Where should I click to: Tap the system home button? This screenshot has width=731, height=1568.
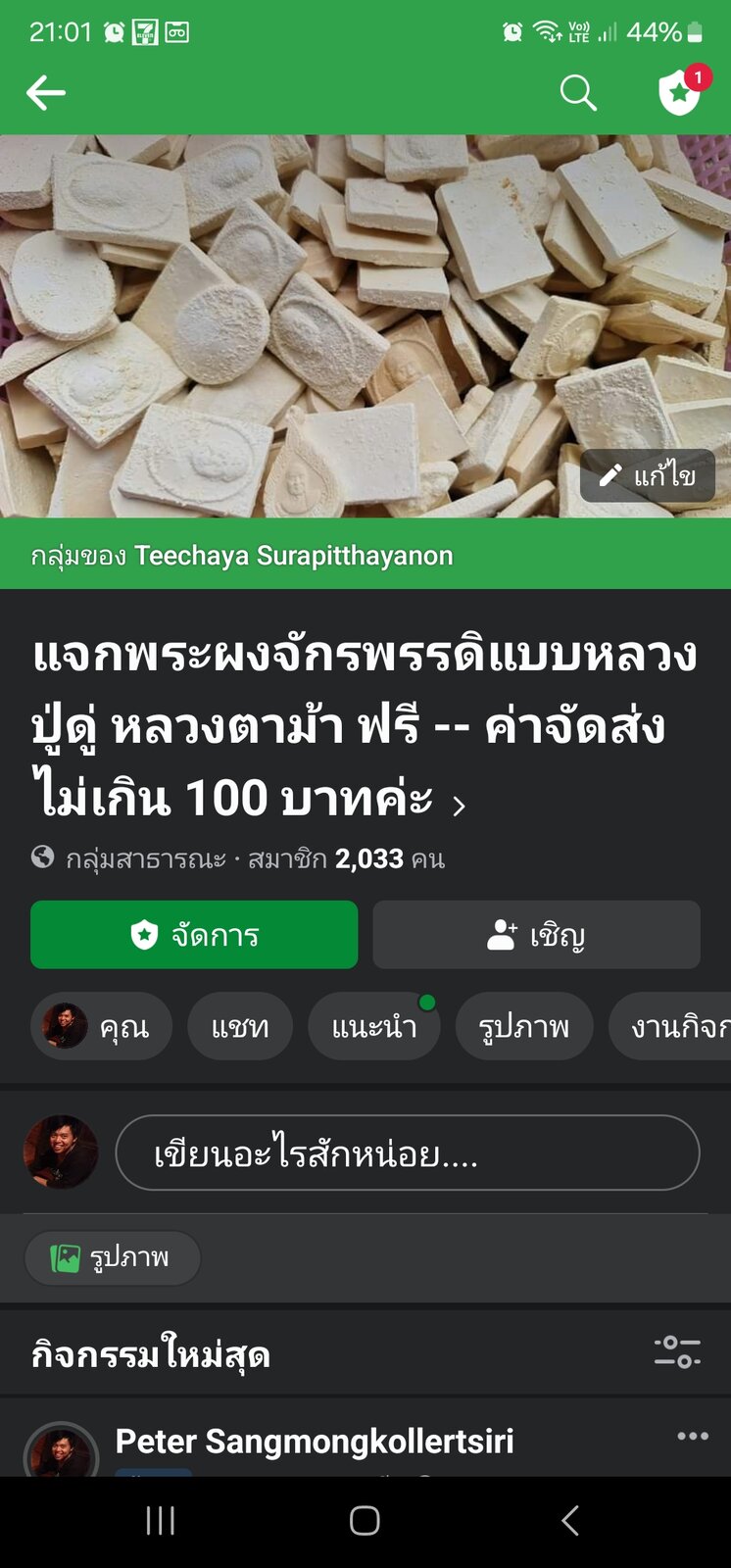point(365,1521)
